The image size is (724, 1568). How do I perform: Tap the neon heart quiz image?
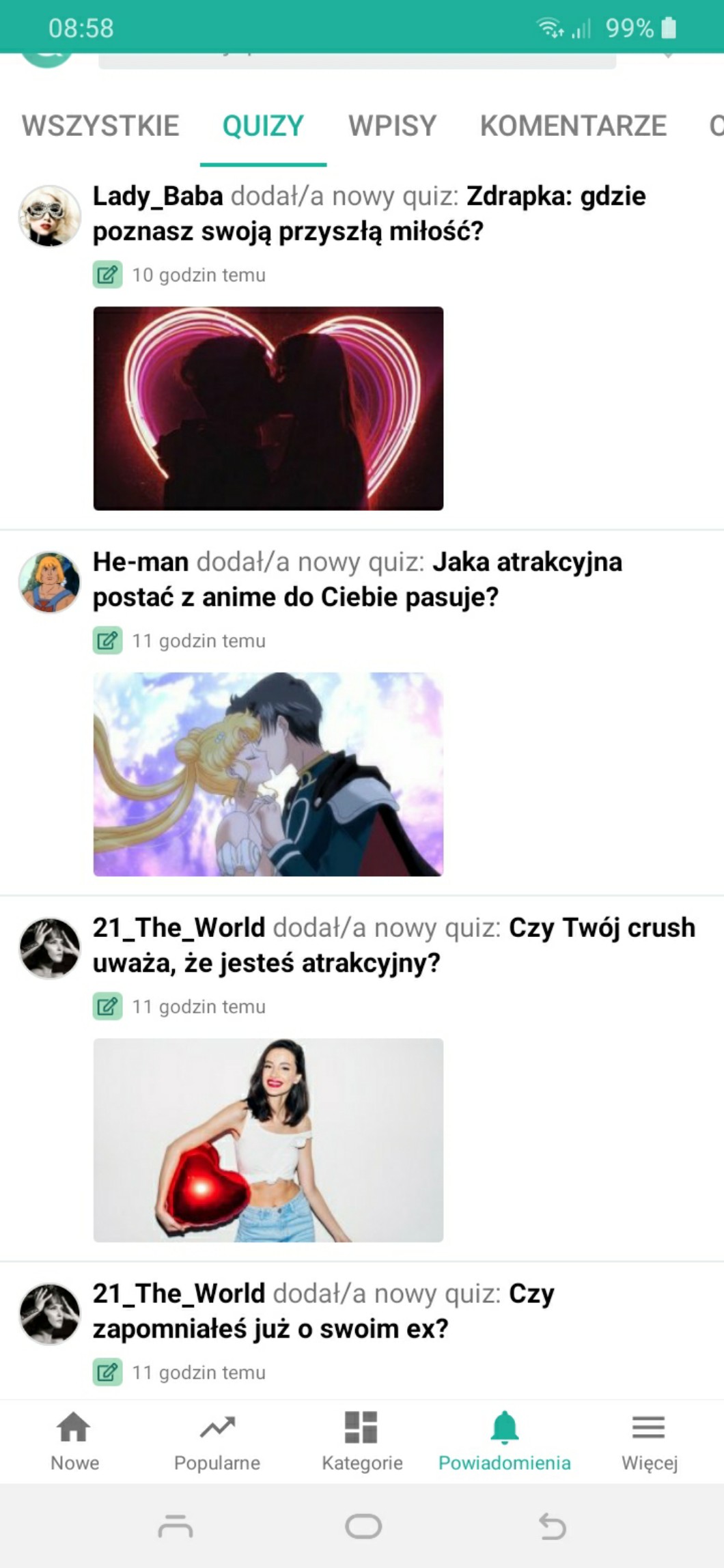(x=268, y=408)
